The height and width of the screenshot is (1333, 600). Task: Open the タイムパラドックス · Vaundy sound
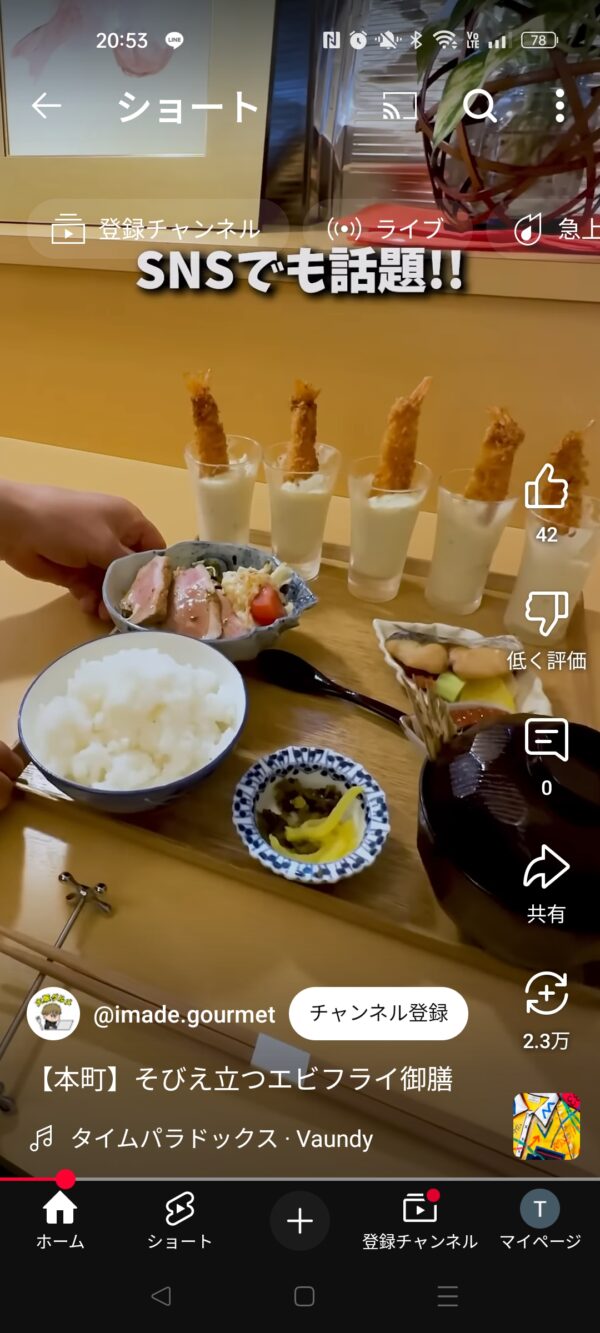click(221, 1138)
